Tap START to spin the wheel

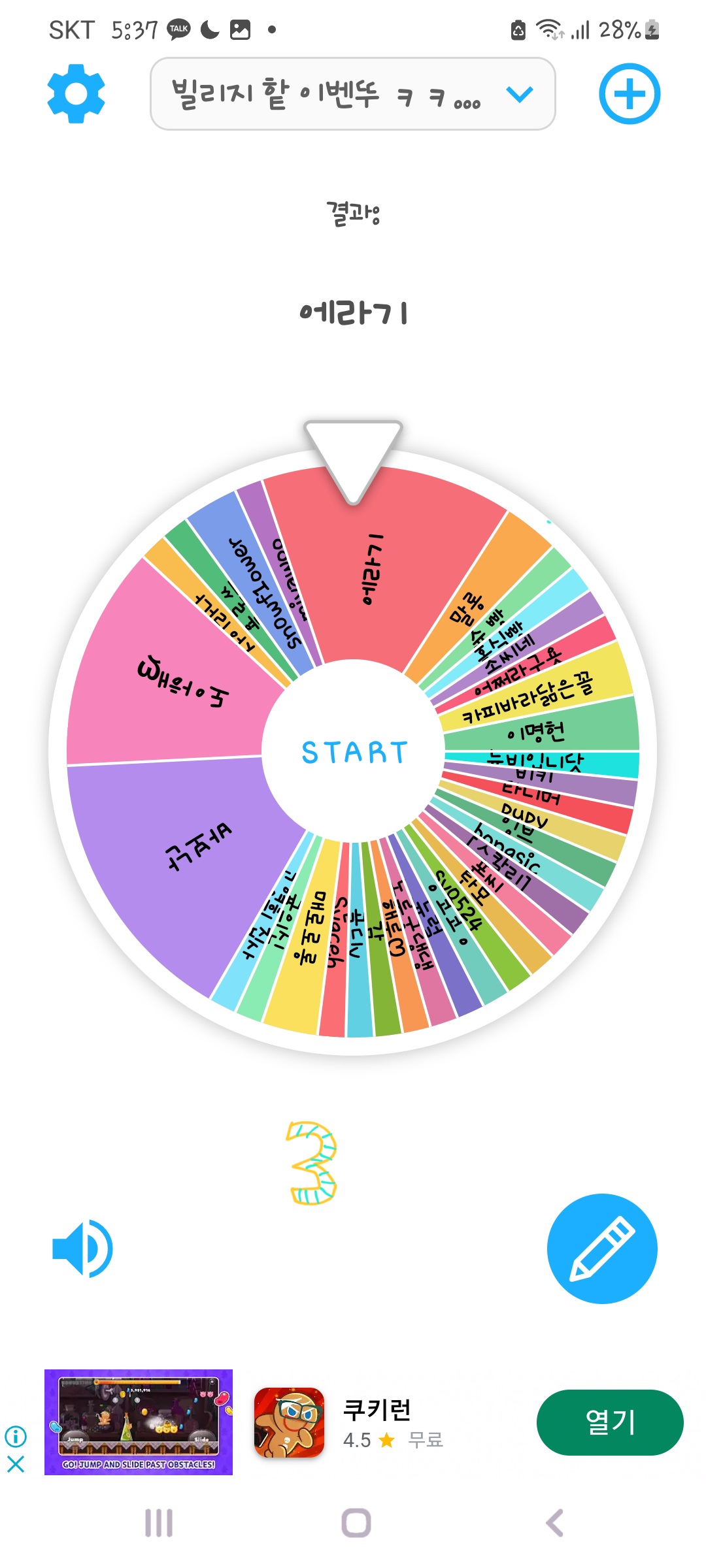click(x=354, y=752)
